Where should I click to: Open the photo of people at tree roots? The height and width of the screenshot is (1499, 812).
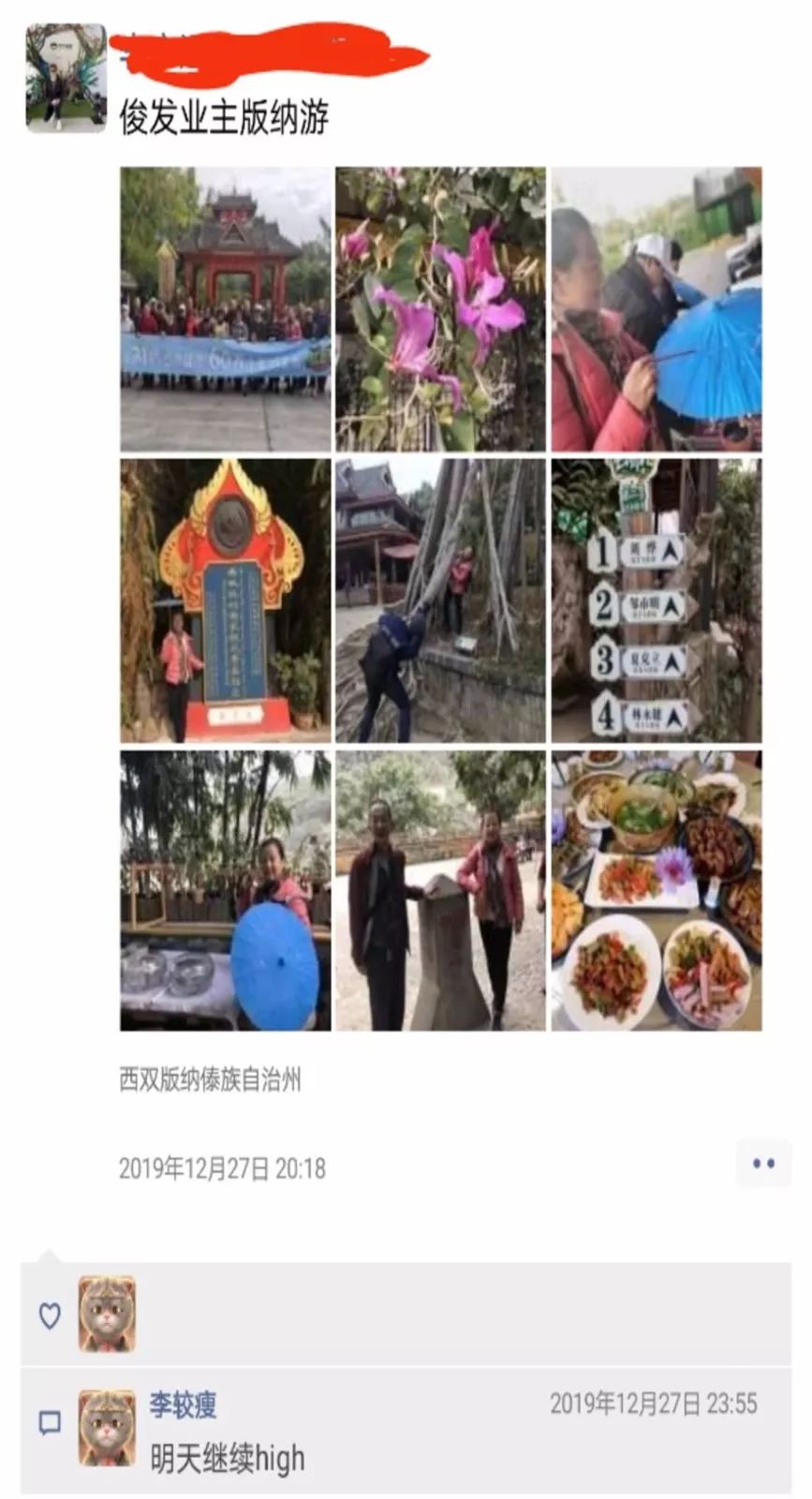click(440, 600)
